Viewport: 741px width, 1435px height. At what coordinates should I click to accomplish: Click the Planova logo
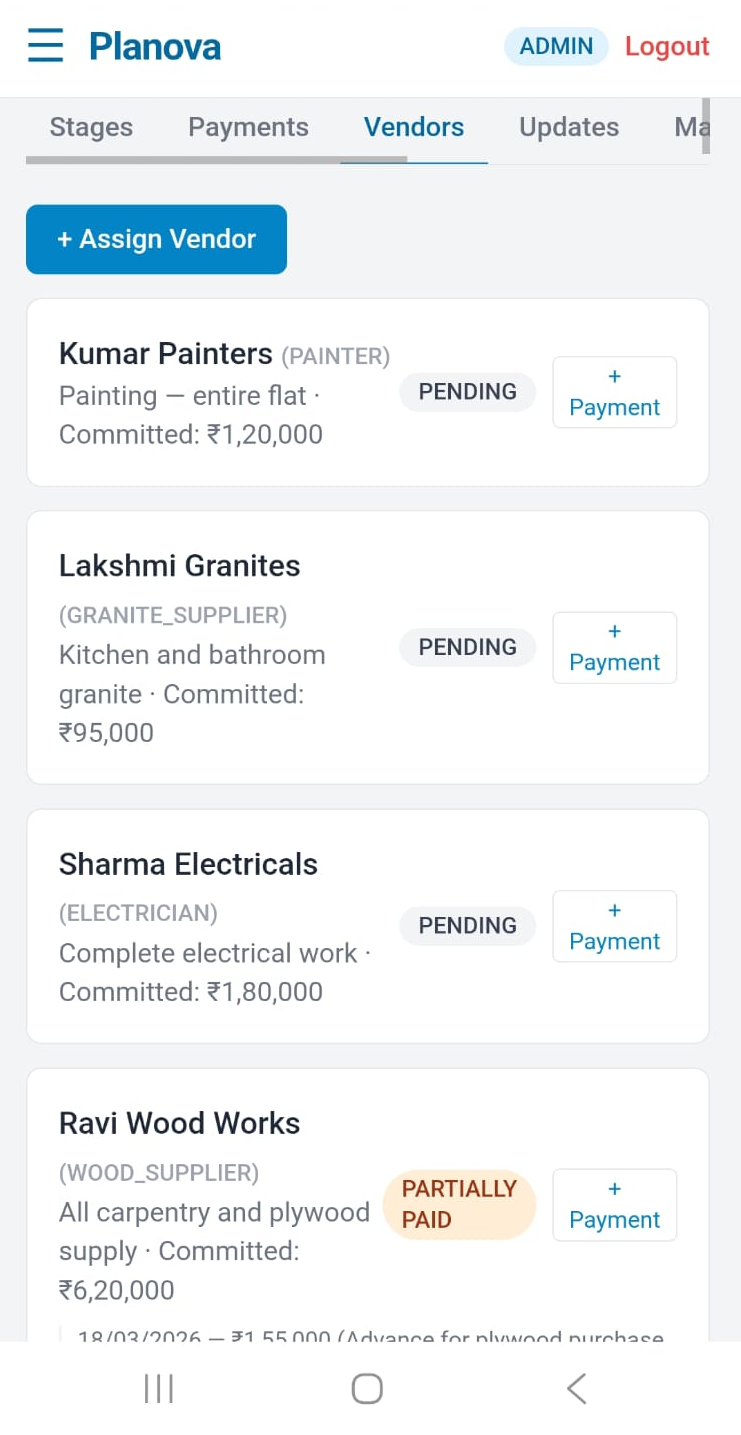pos(154,45)
